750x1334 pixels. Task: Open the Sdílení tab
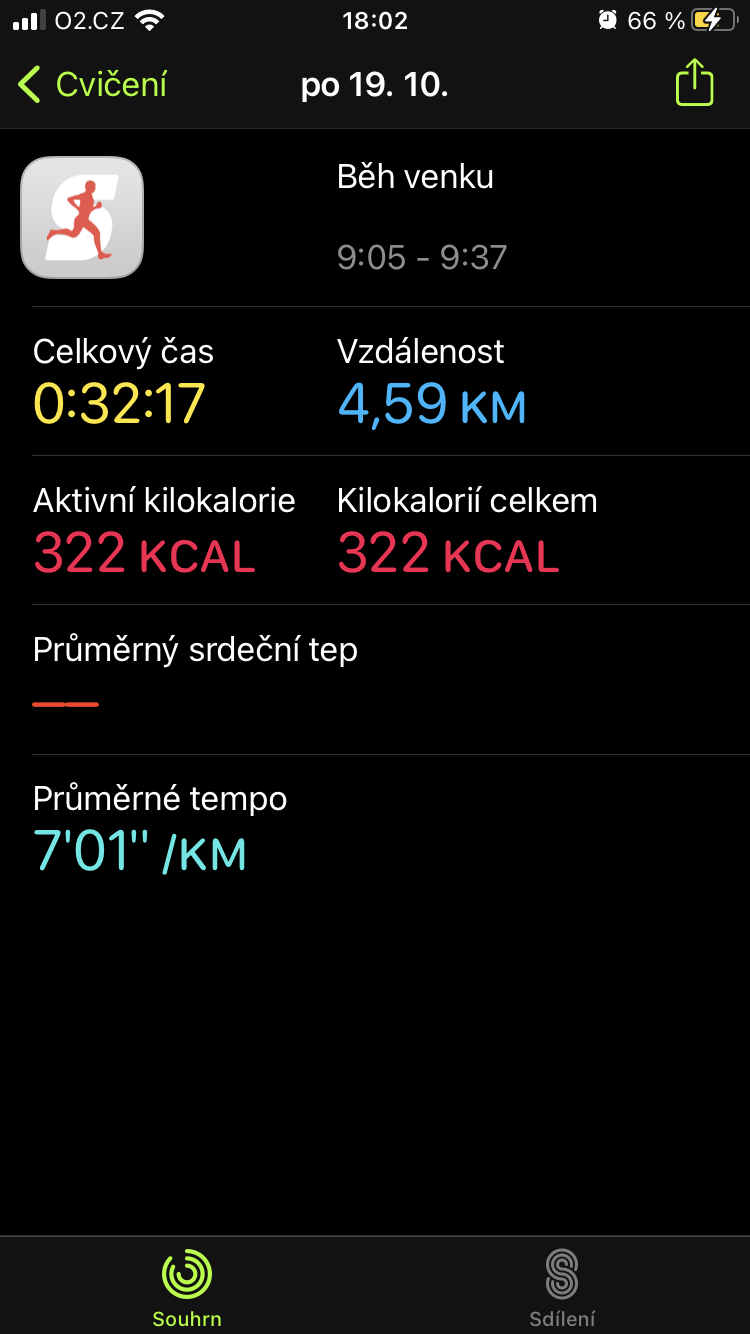[562, 1288]
